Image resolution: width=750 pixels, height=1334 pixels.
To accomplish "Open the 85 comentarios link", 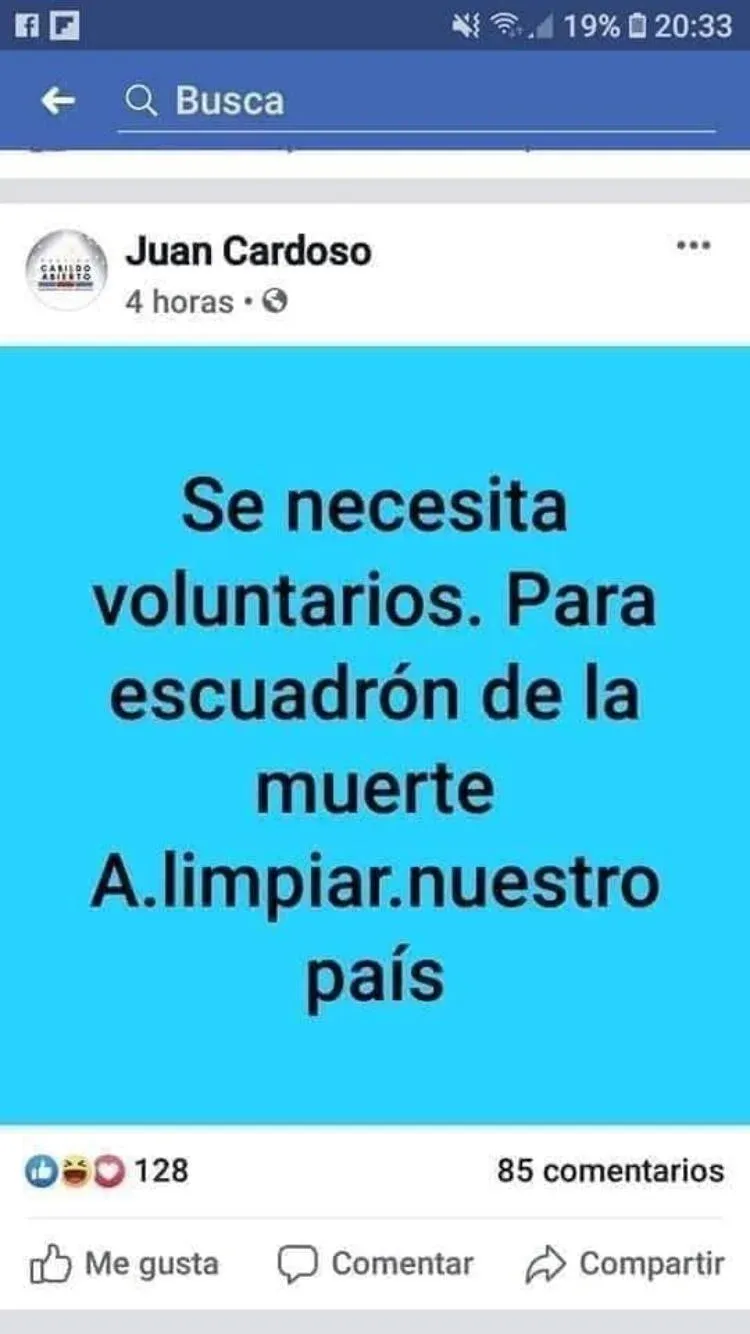I will pos(610,1170).
